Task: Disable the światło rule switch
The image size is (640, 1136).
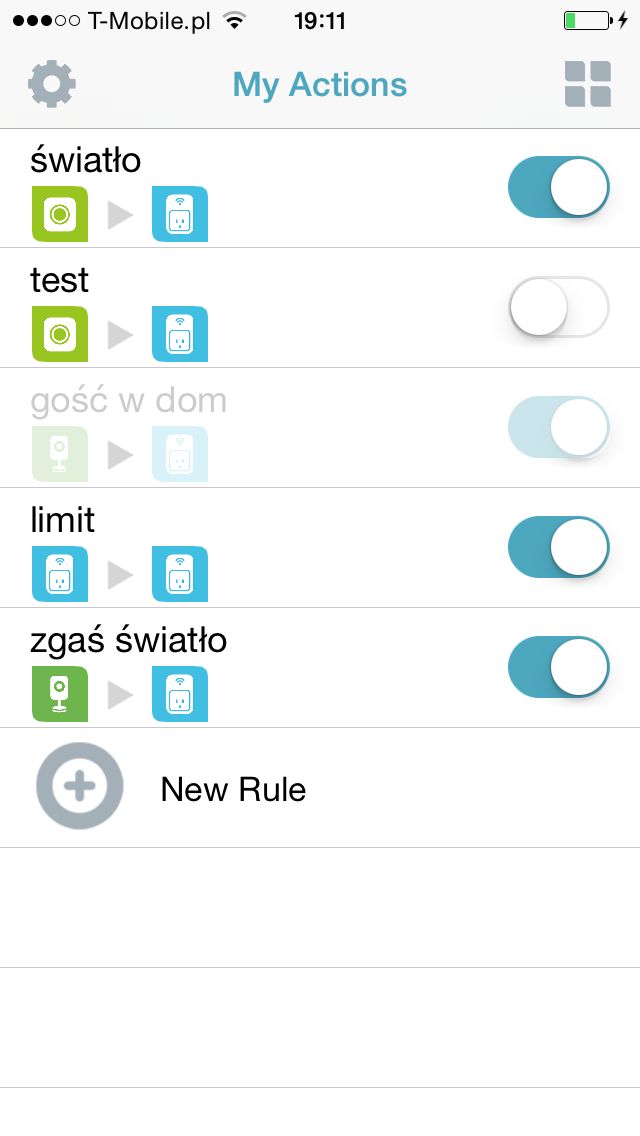Action: click(x=558, y=187)
